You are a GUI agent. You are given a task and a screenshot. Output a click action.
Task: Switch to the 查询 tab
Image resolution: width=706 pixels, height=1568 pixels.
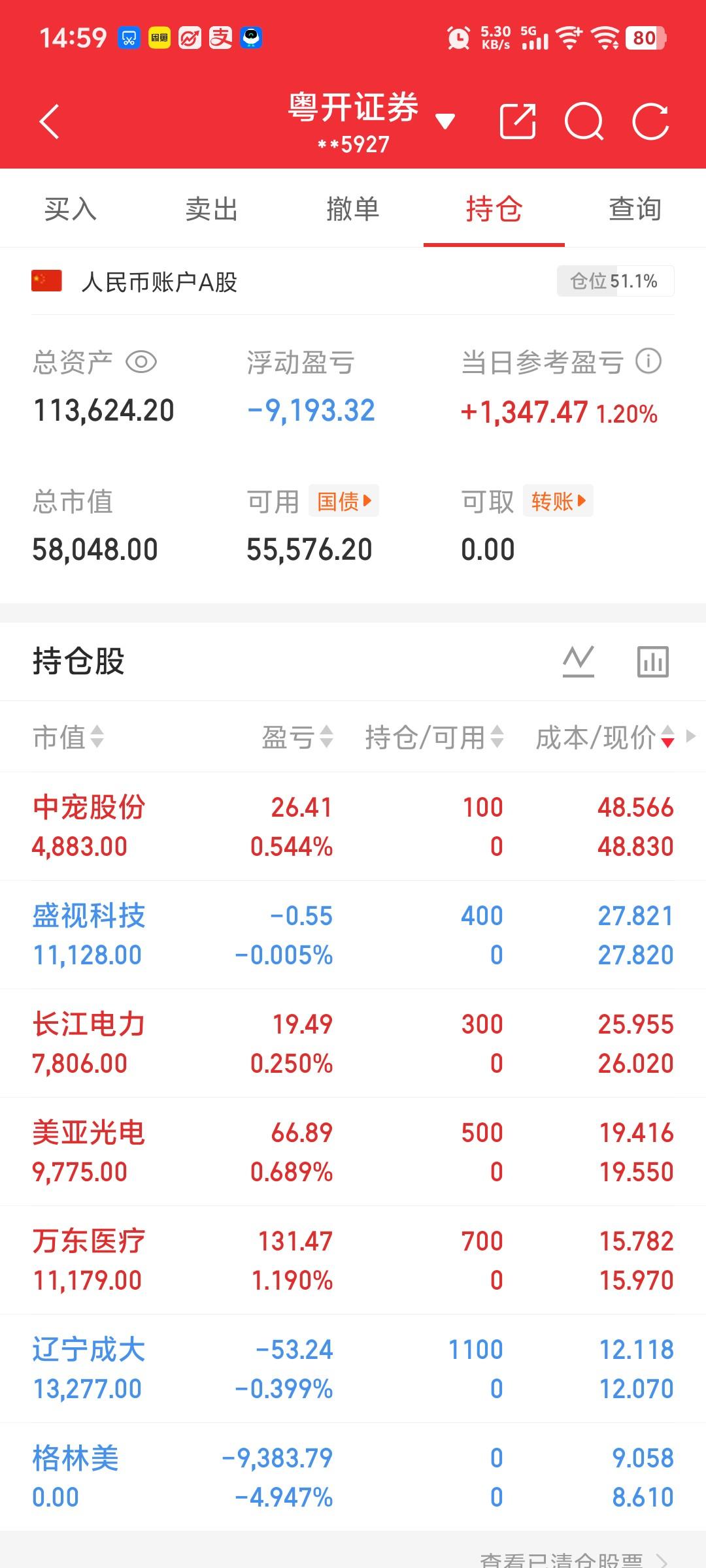click(635, 210)
